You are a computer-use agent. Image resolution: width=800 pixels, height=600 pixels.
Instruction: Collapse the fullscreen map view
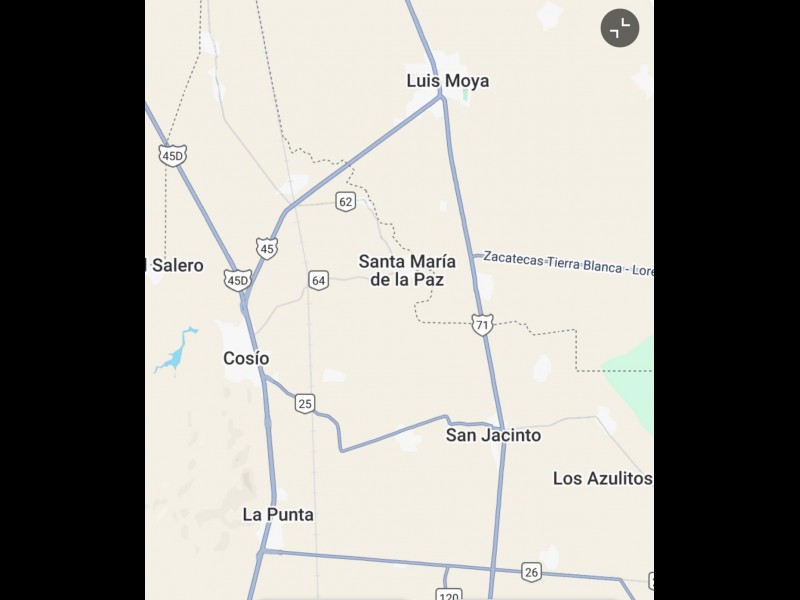point(620,28)
